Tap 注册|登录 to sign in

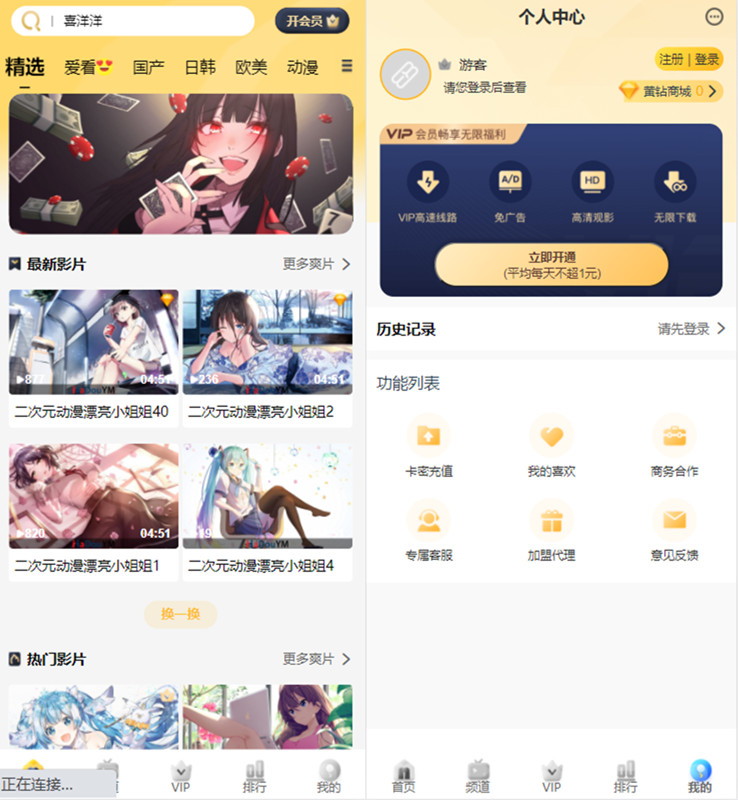[x=689, y=59]
